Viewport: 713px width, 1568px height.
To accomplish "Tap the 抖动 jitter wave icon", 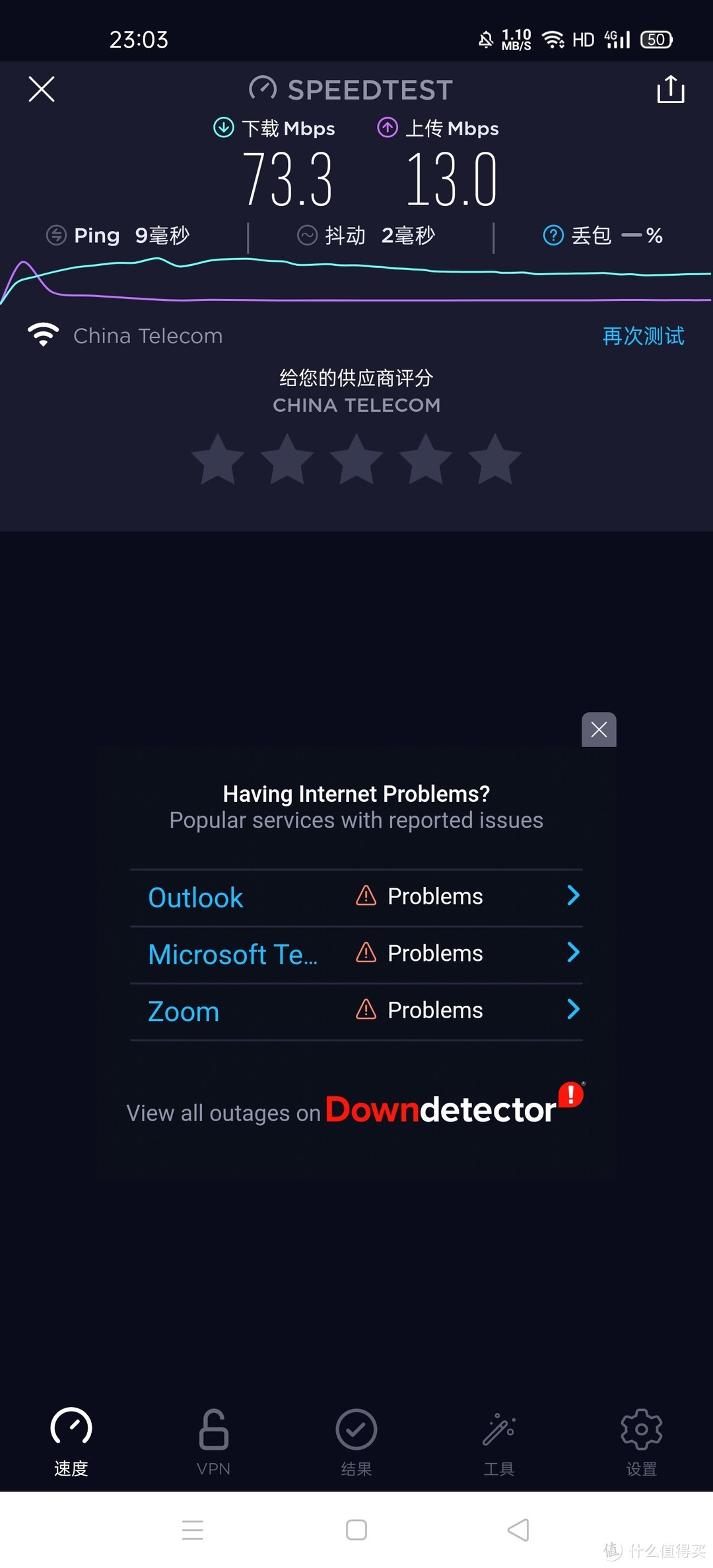I will (x=308, y=235).
